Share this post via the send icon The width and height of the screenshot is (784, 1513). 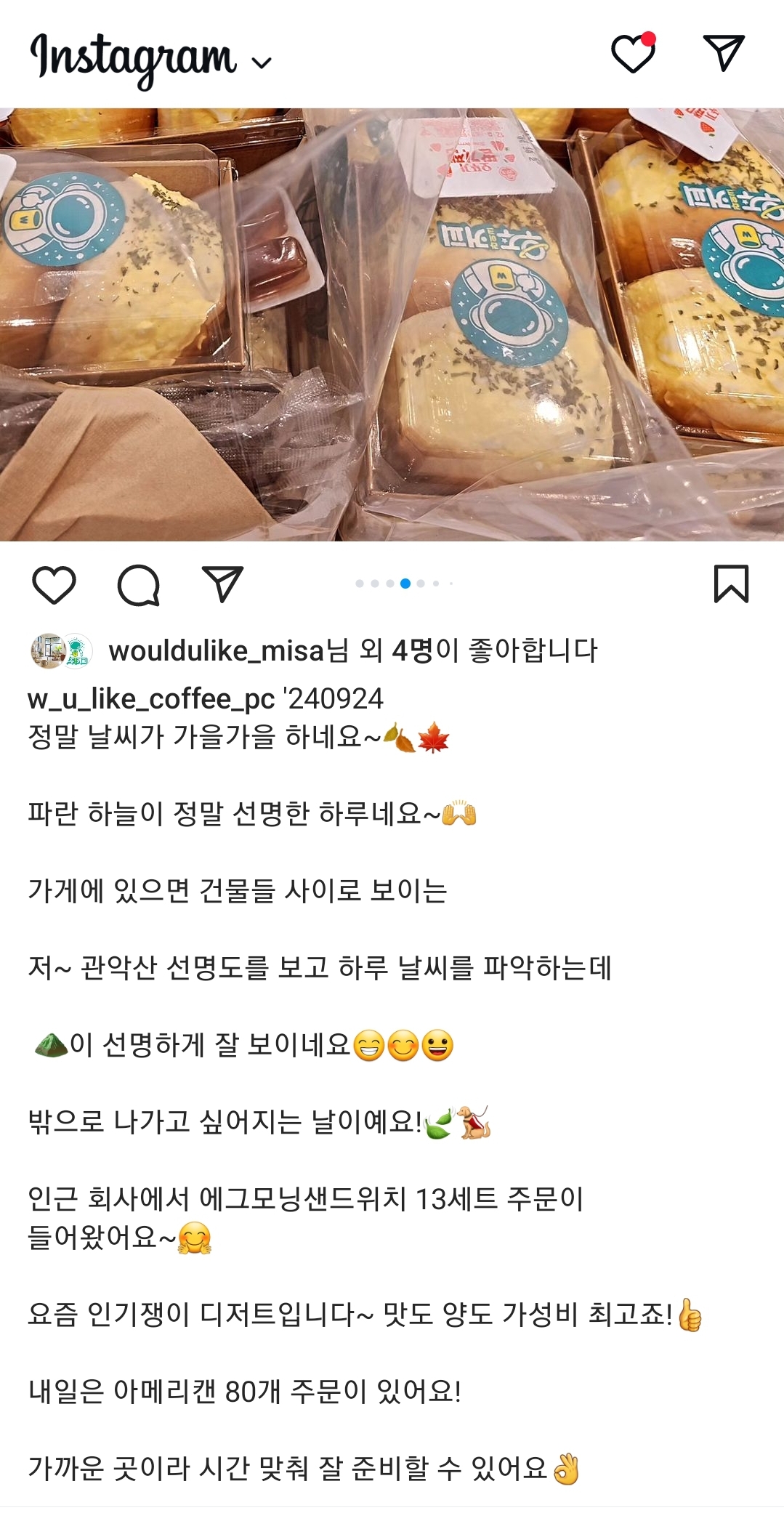[222, 585]
